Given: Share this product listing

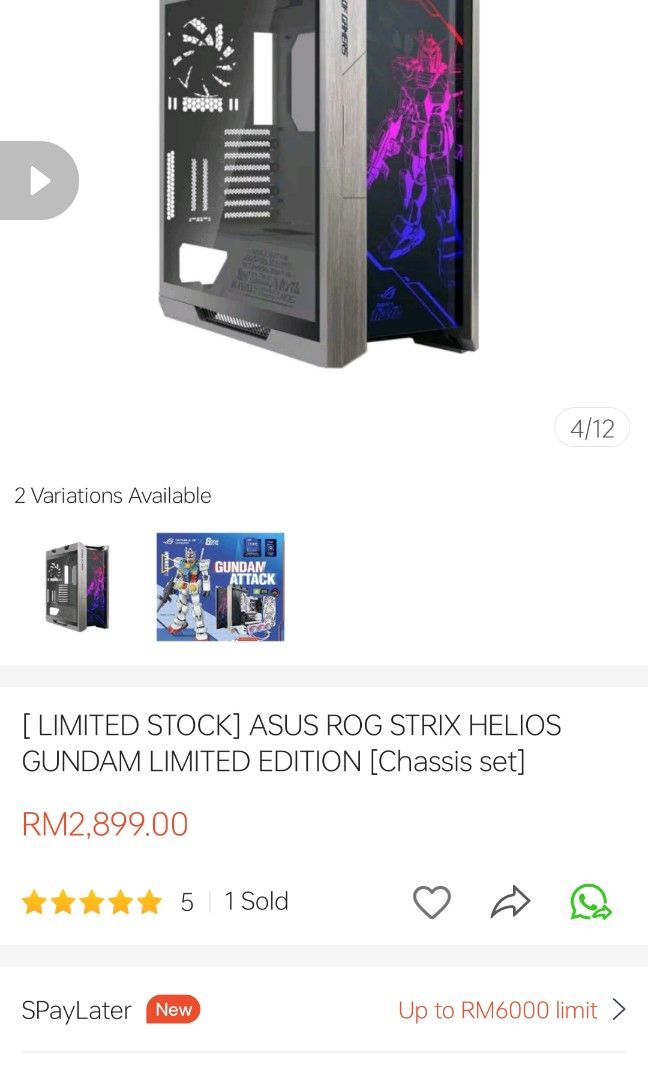Looking at the screenshot, I should tap(510, 902).
